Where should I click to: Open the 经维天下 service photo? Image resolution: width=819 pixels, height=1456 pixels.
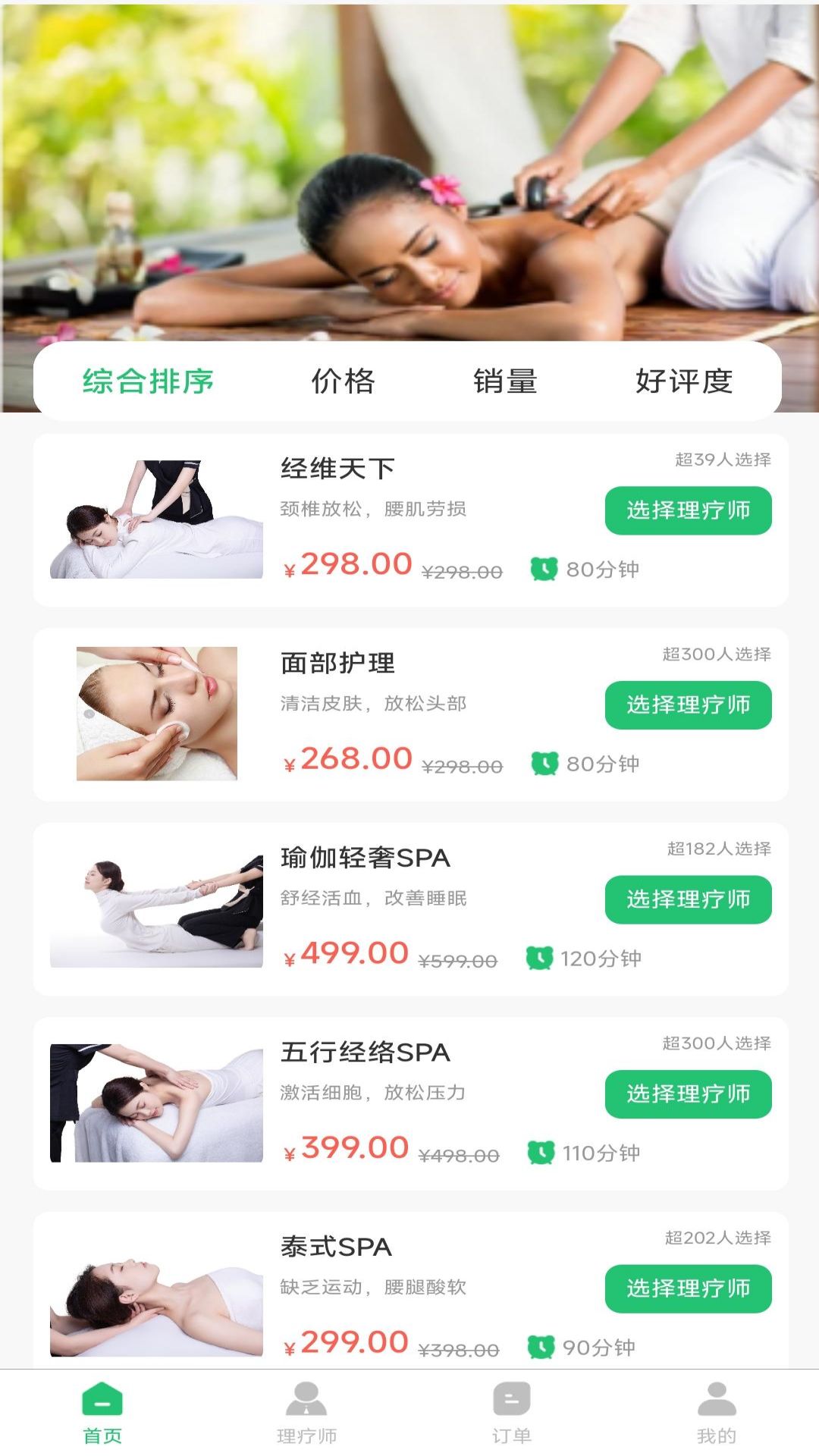pos(156,519)
